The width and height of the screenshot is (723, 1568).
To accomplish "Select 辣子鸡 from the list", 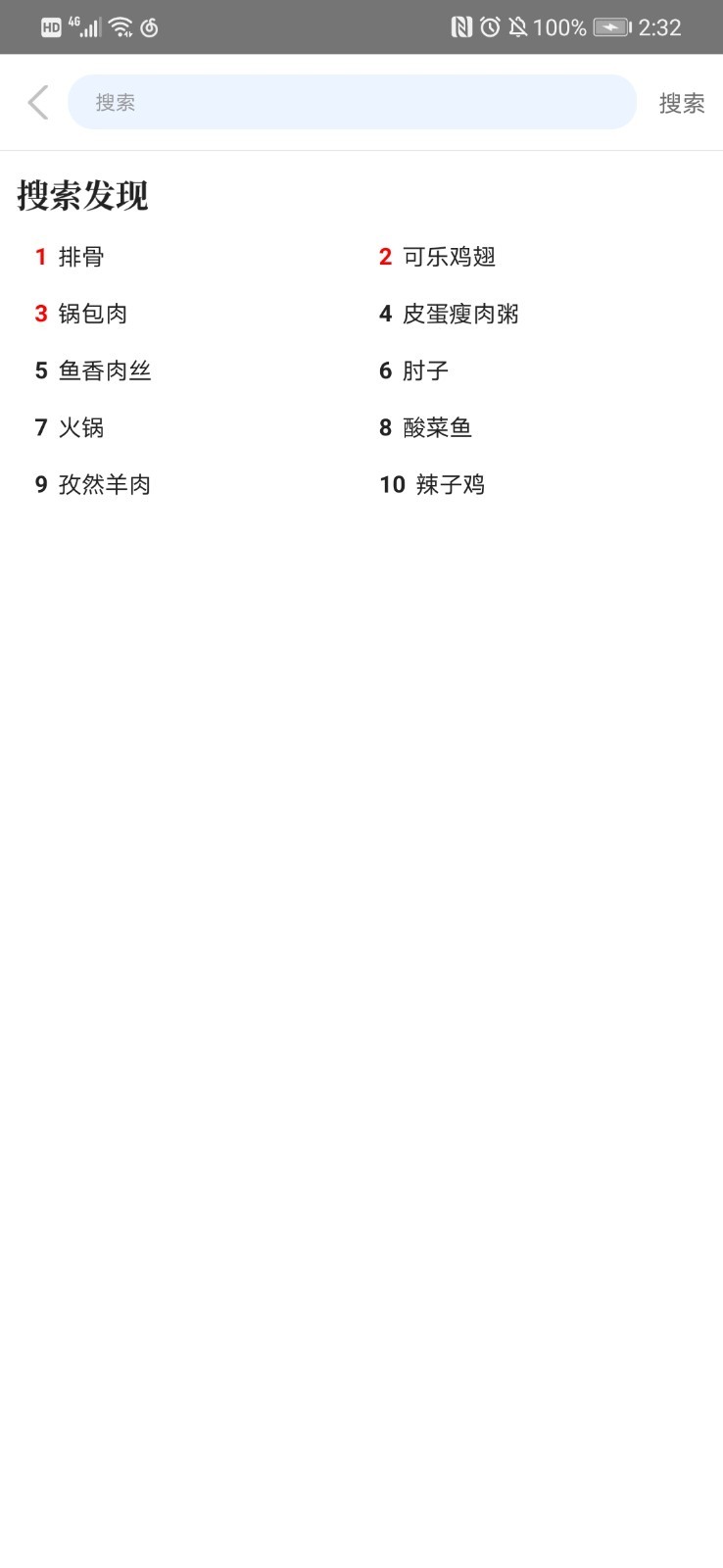I will pyautogui.click(x=450, y=484).
